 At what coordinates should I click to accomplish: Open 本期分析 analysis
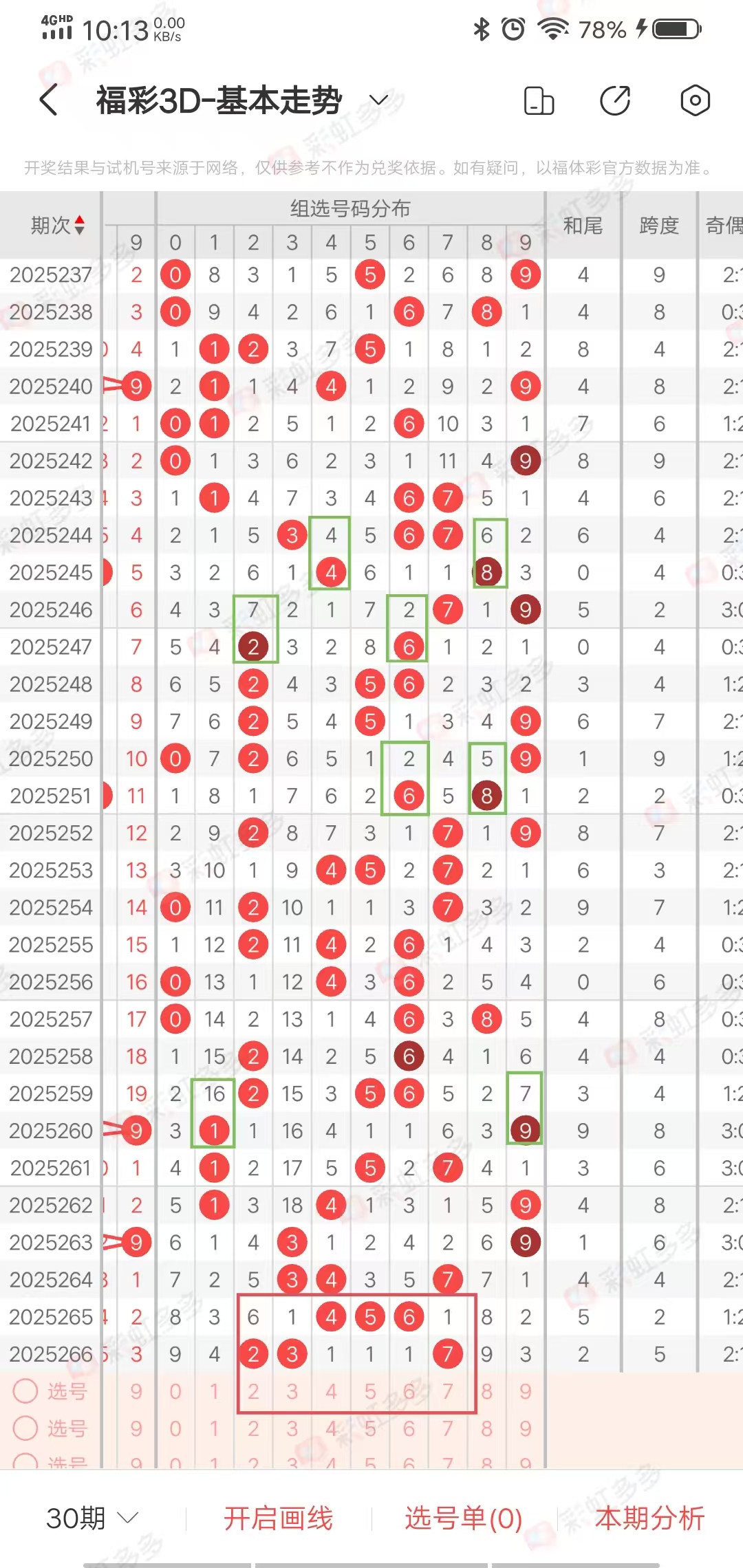649,1518
